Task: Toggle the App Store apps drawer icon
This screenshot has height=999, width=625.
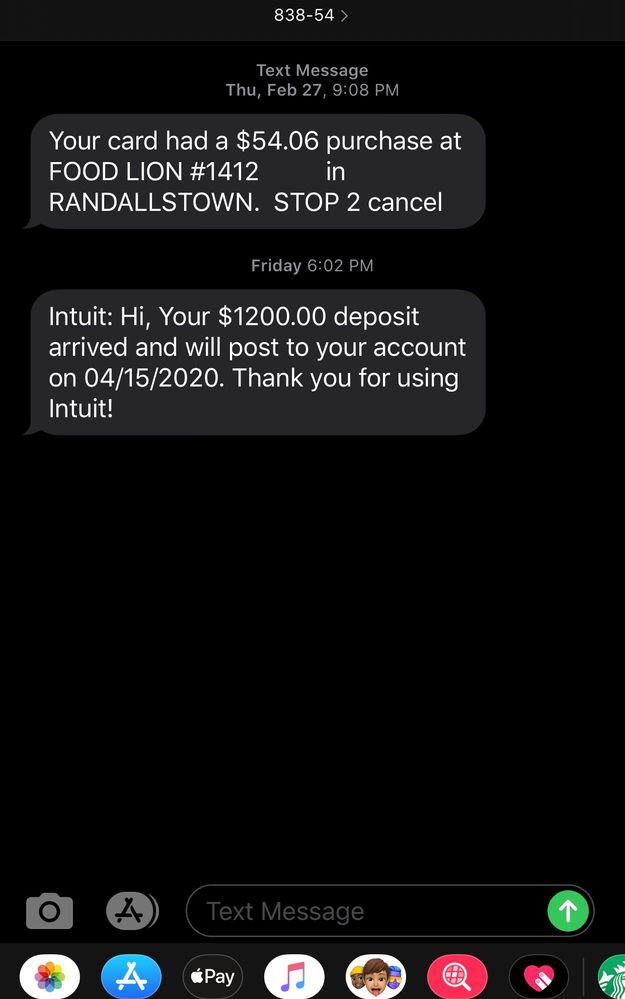Action: (x=132, y=910)
